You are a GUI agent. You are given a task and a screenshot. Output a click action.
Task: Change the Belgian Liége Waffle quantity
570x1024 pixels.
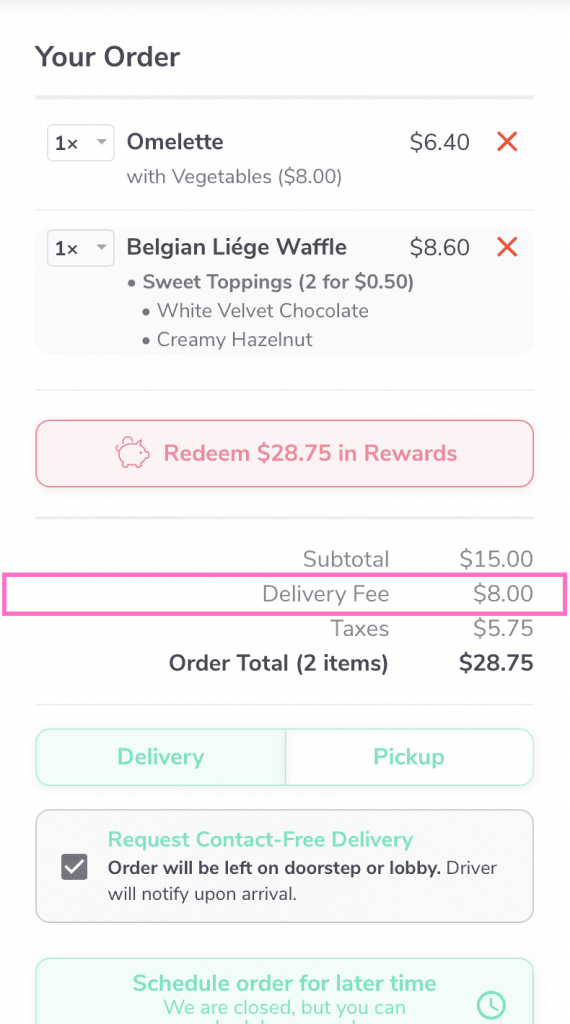coord(80,248)
